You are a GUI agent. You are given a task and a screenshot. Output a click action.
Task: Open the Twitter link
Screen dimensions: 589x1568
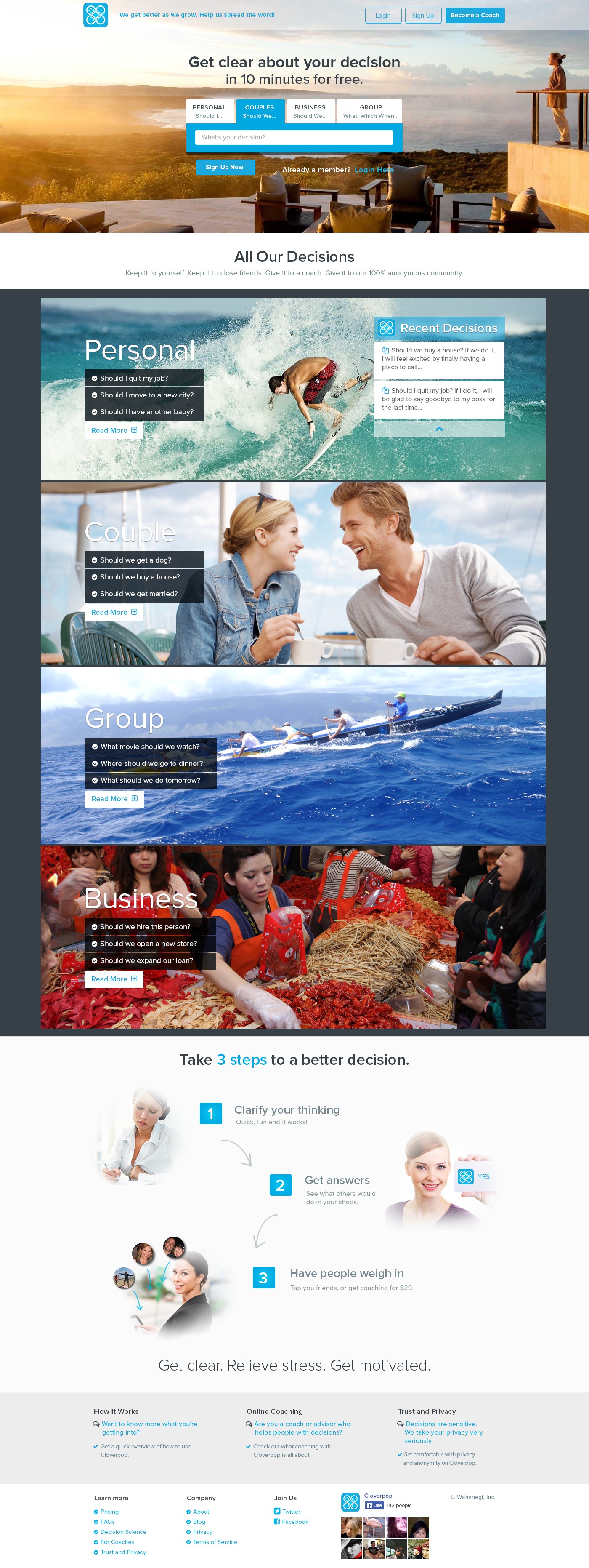point(291,1512)
